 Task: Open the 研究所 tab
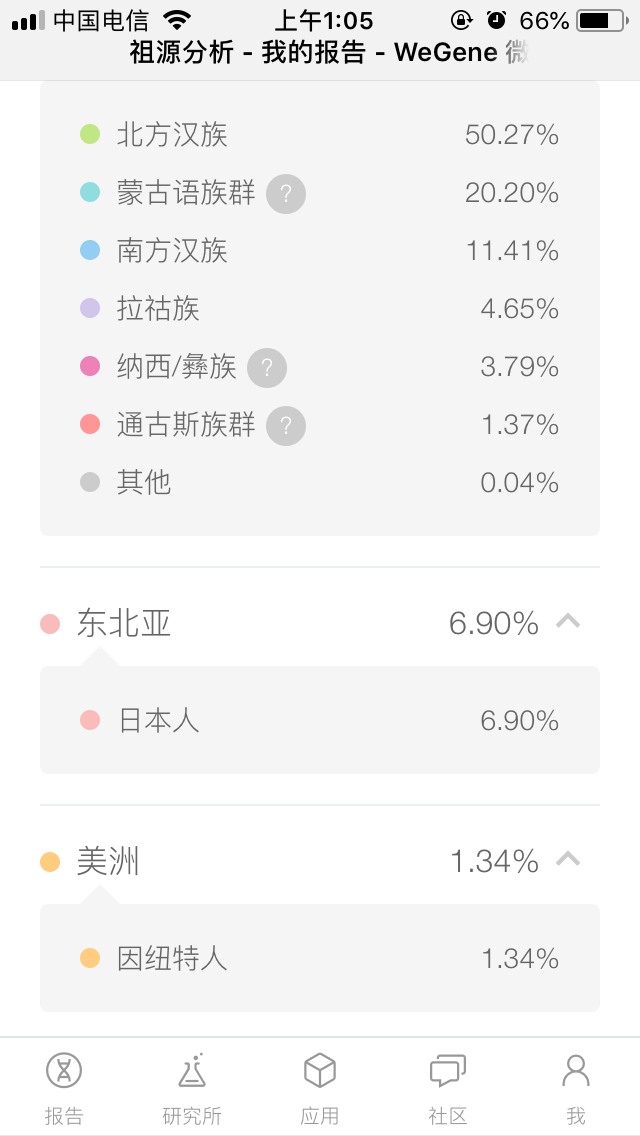pyautogui.click(x=192, y=1088)
